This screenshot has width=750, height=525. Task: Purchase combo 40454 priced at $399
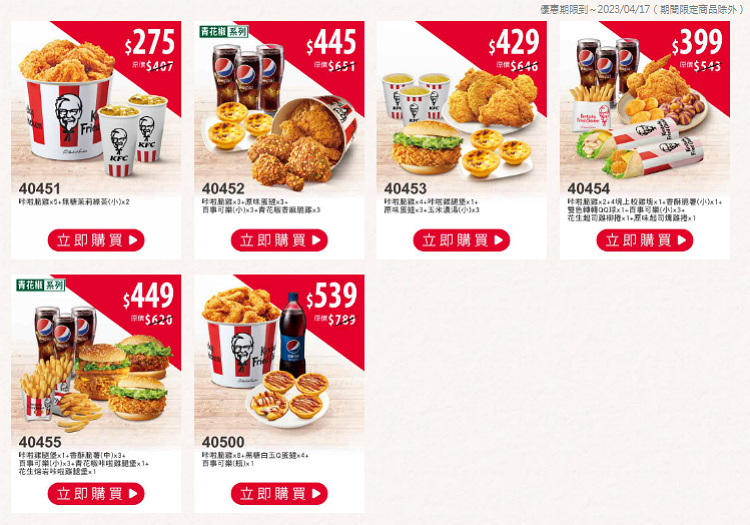tap(644, 240)
